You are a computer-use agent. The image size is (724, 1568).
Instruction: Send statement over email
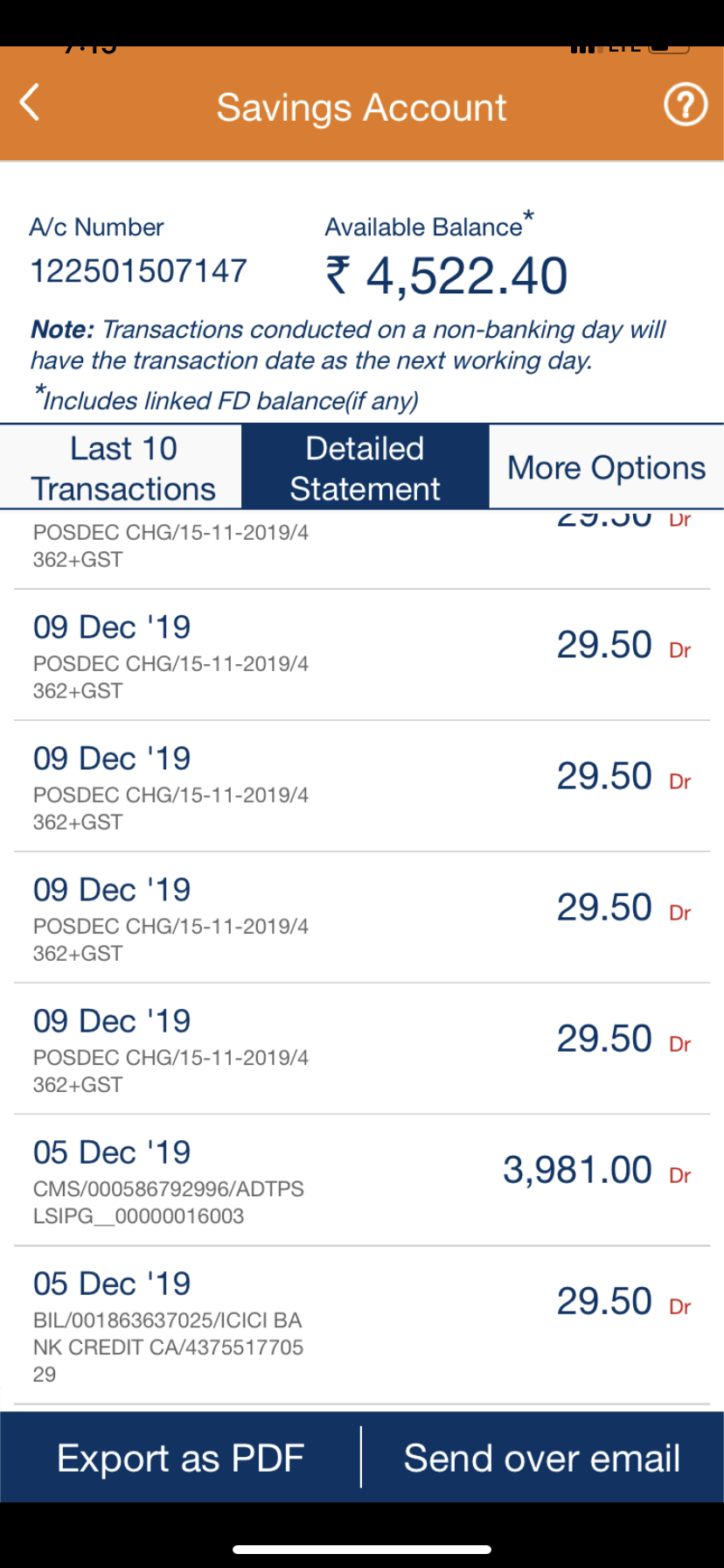click(542, 1458)
